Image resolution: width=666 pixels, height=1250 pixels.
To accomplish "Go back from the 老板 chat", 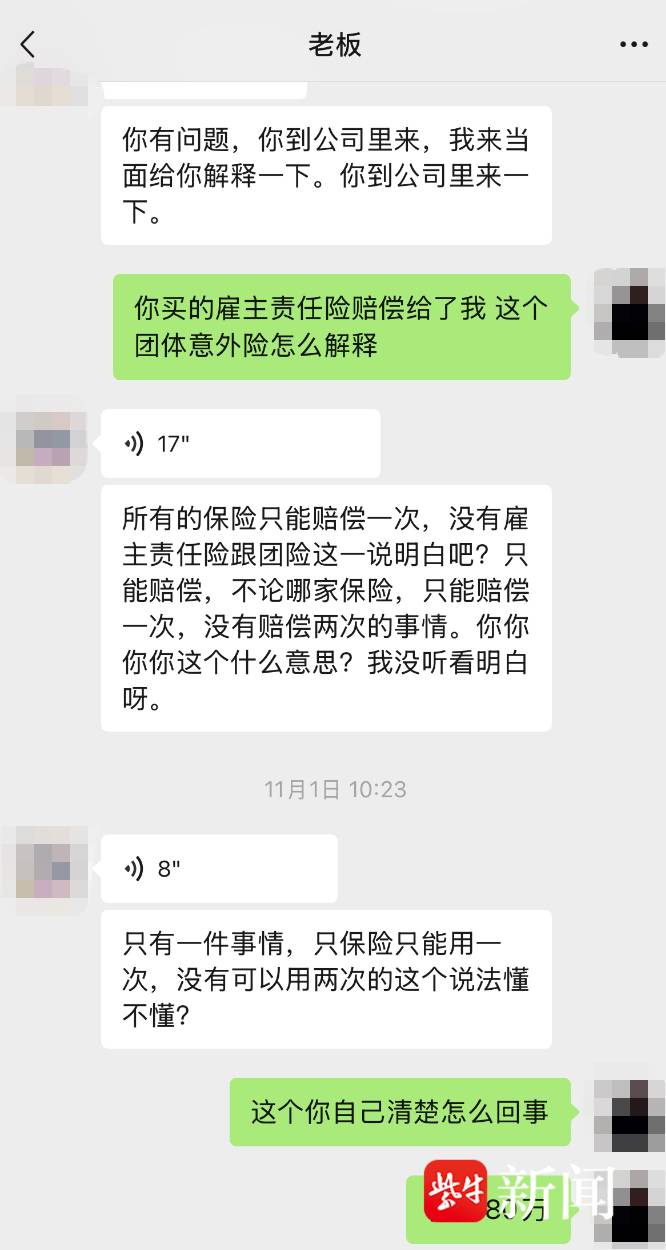I will tap(28, 44).
